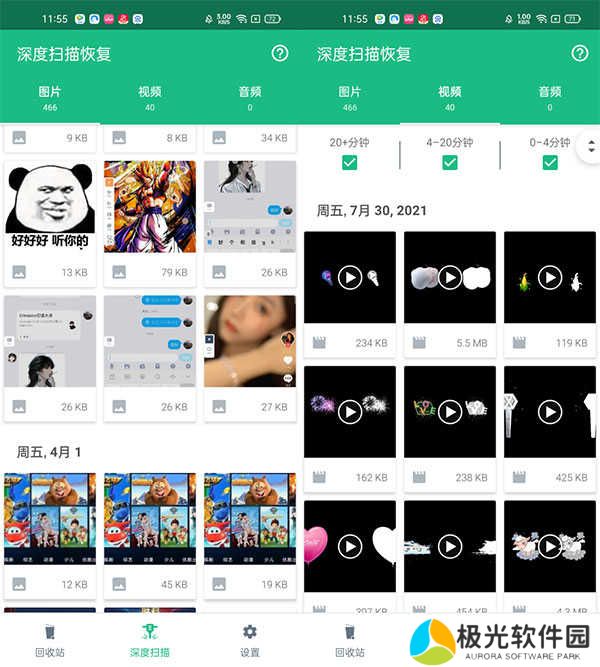The width and height of the screenshot is (600, 667).
Task: Open the 119 KB video thumbnail
Action: [549, 277]
